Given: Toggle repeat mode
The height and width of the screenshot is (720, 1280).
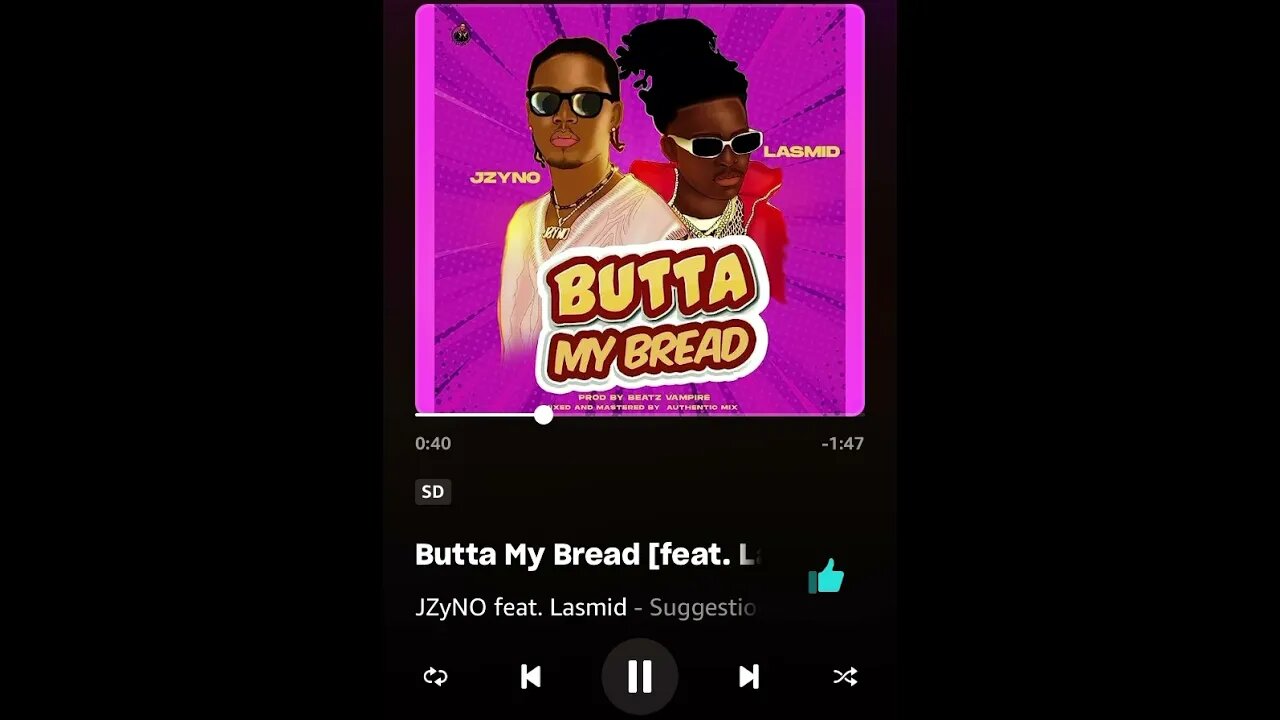Looking at the screenshot, I should 435,677.
